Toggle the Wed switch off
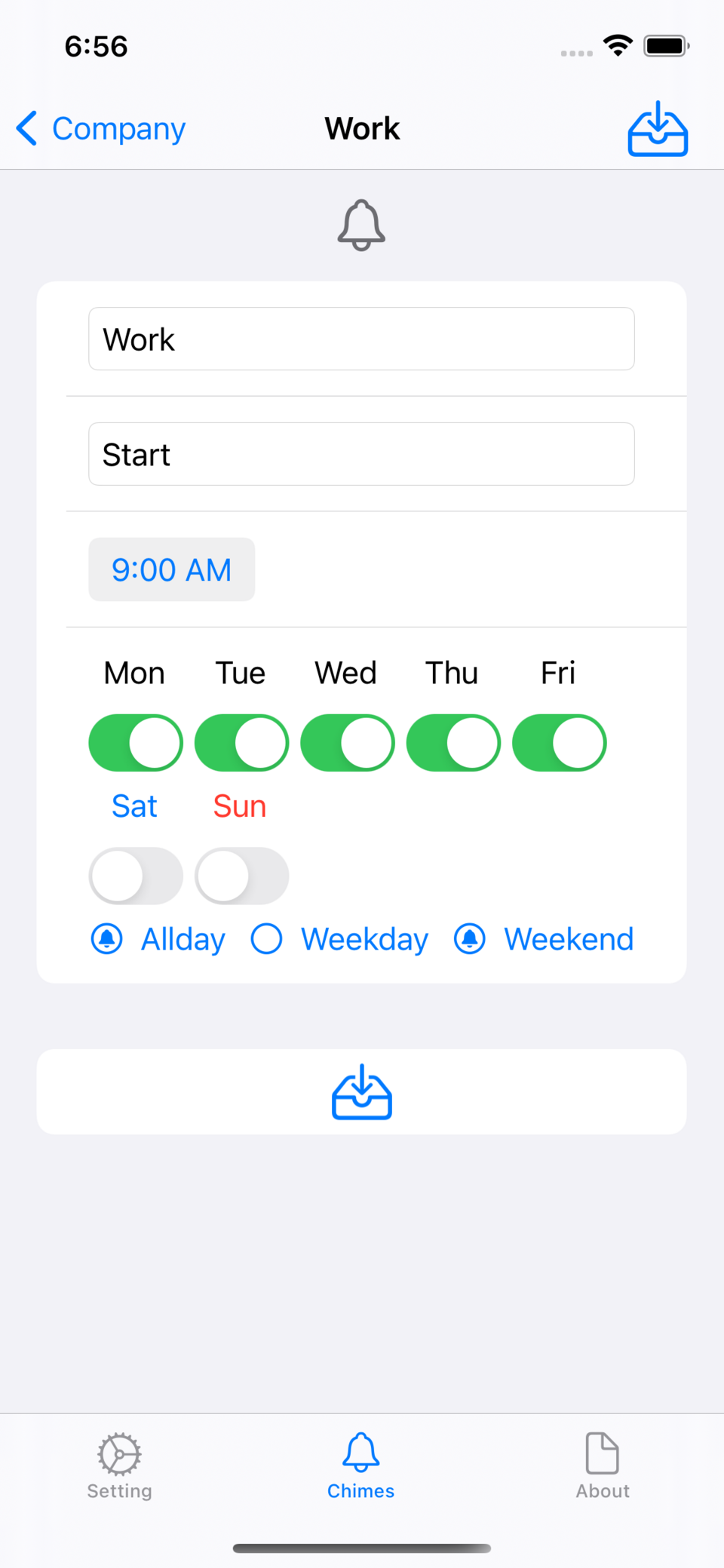The width and height of the screenshot is (724, 1568). click(348, 743)
